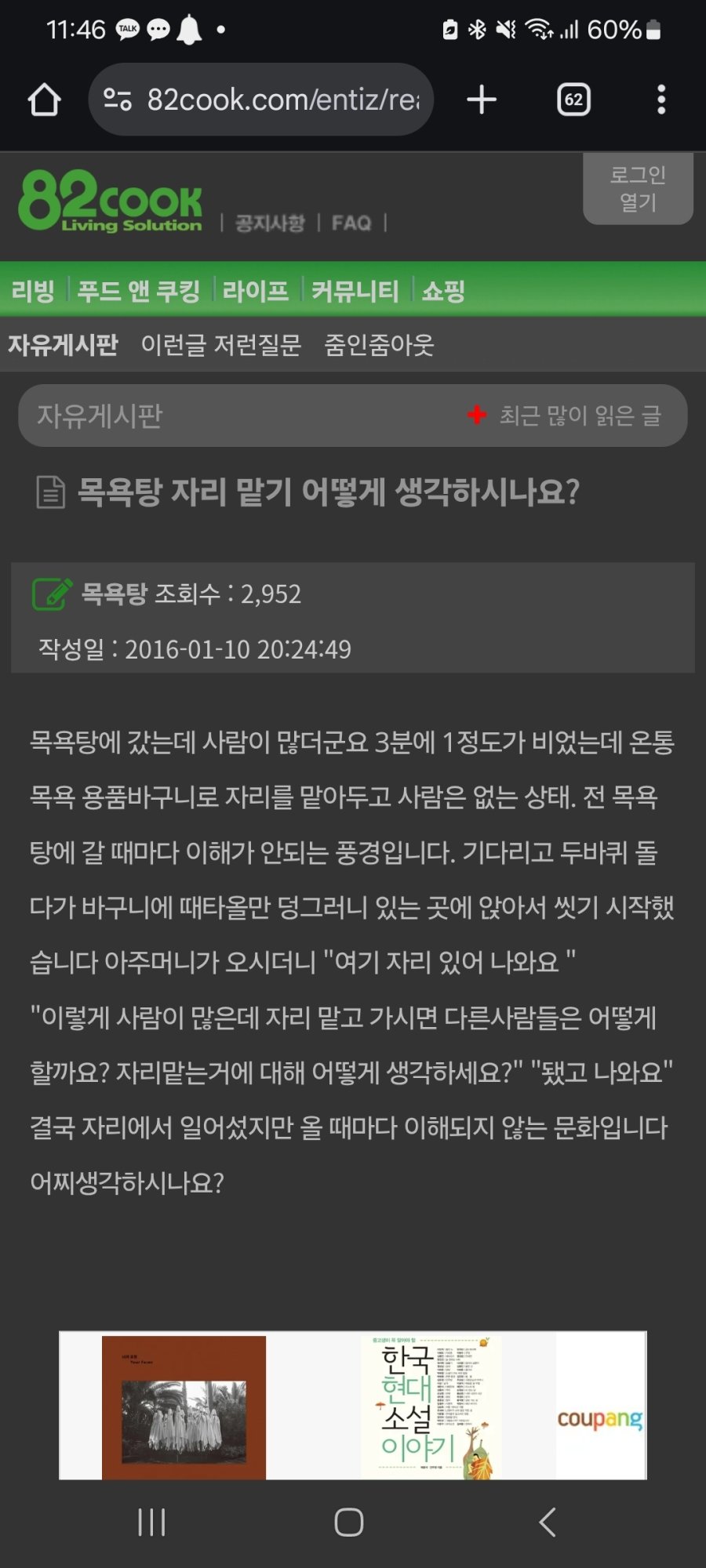706x1568 pixels.
Task: Click the document icon beside the post title
Action: pyautogui.click(x=49, y=492)
